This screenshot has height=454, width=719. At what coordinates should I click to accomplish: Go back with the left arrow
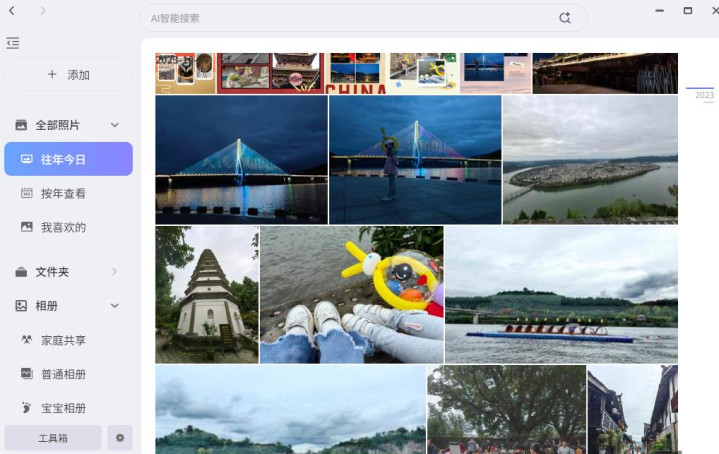pos(12,11)
